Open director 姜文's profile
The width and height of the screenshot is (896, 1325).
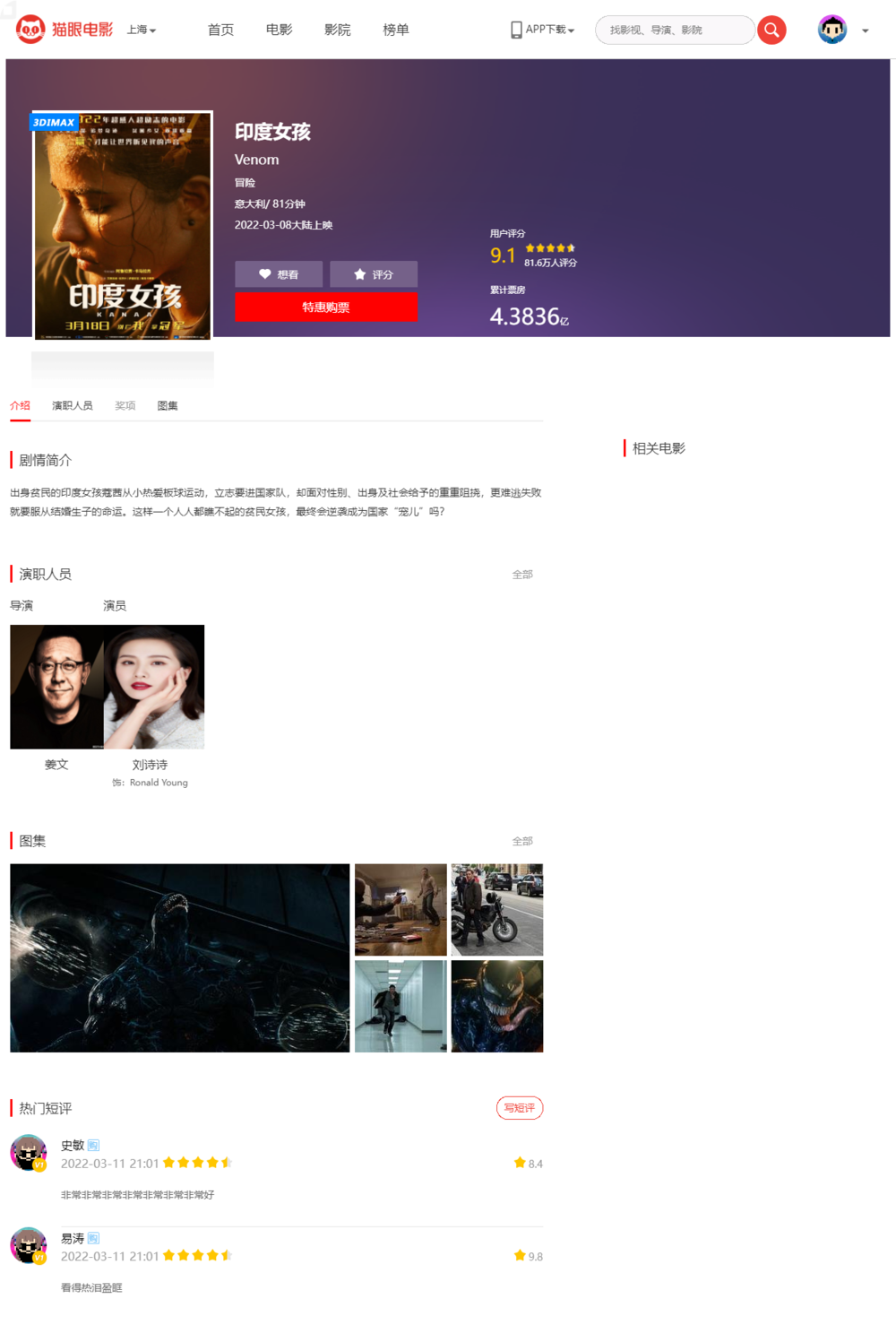tap(56, 687)
